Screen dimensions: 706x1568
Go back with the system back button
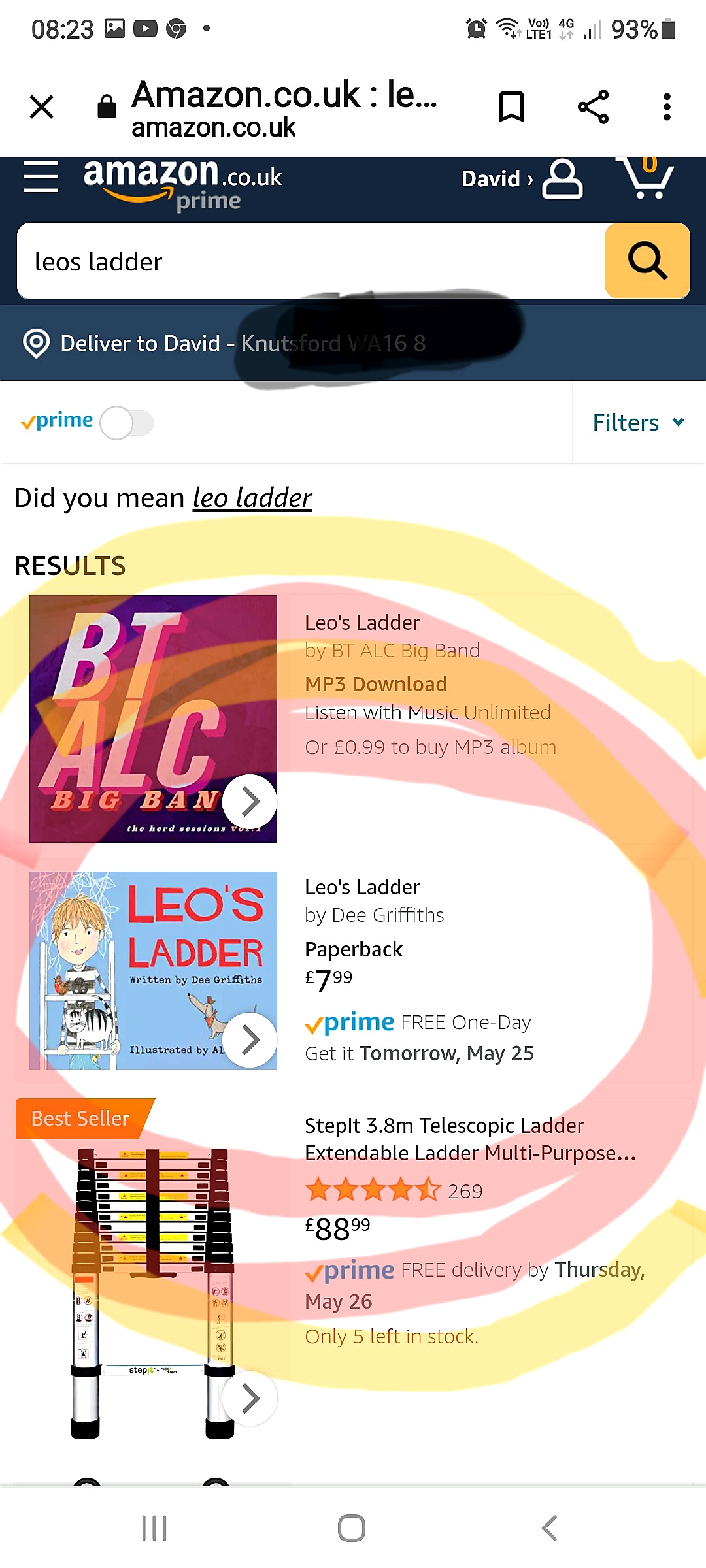tap(550, 1528)
